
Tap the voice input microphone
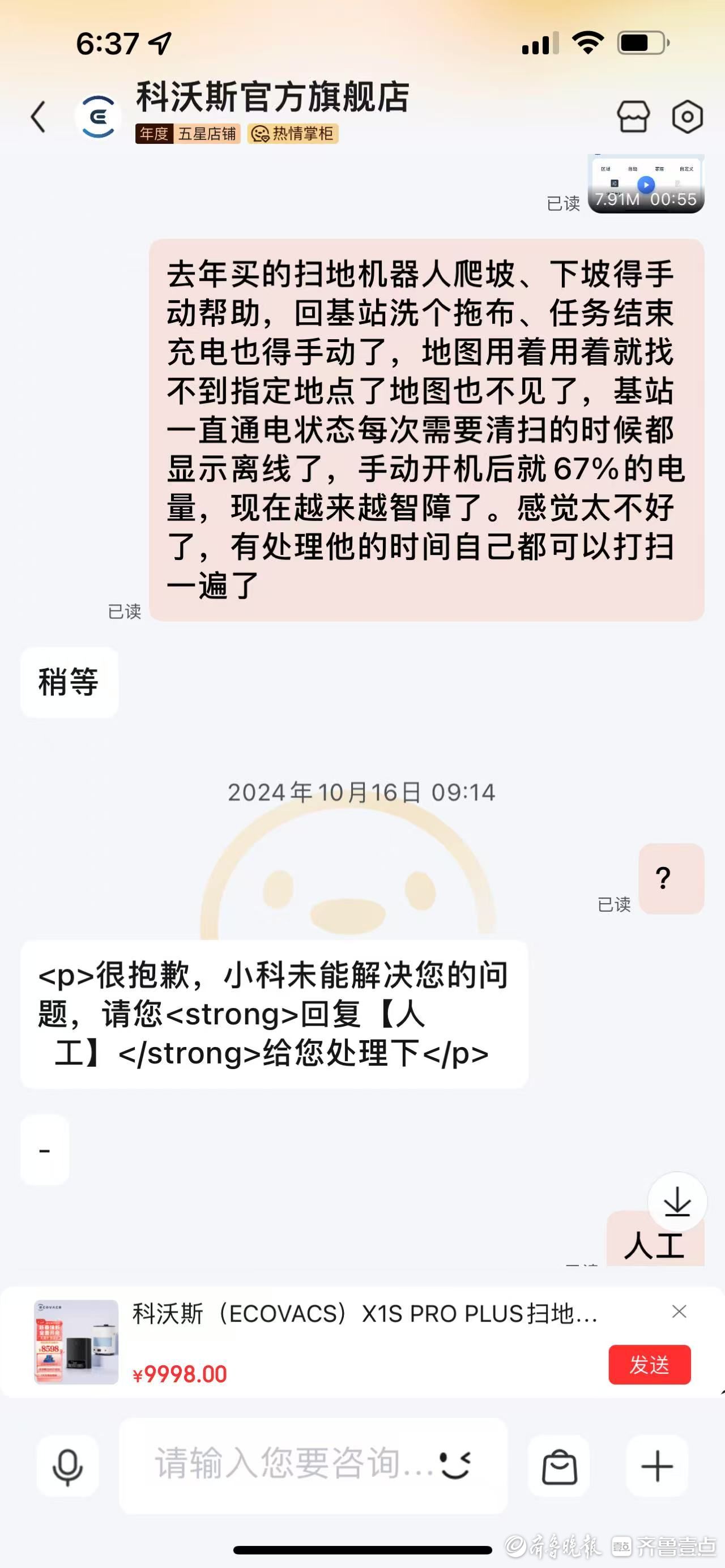tap(67, 1466)
